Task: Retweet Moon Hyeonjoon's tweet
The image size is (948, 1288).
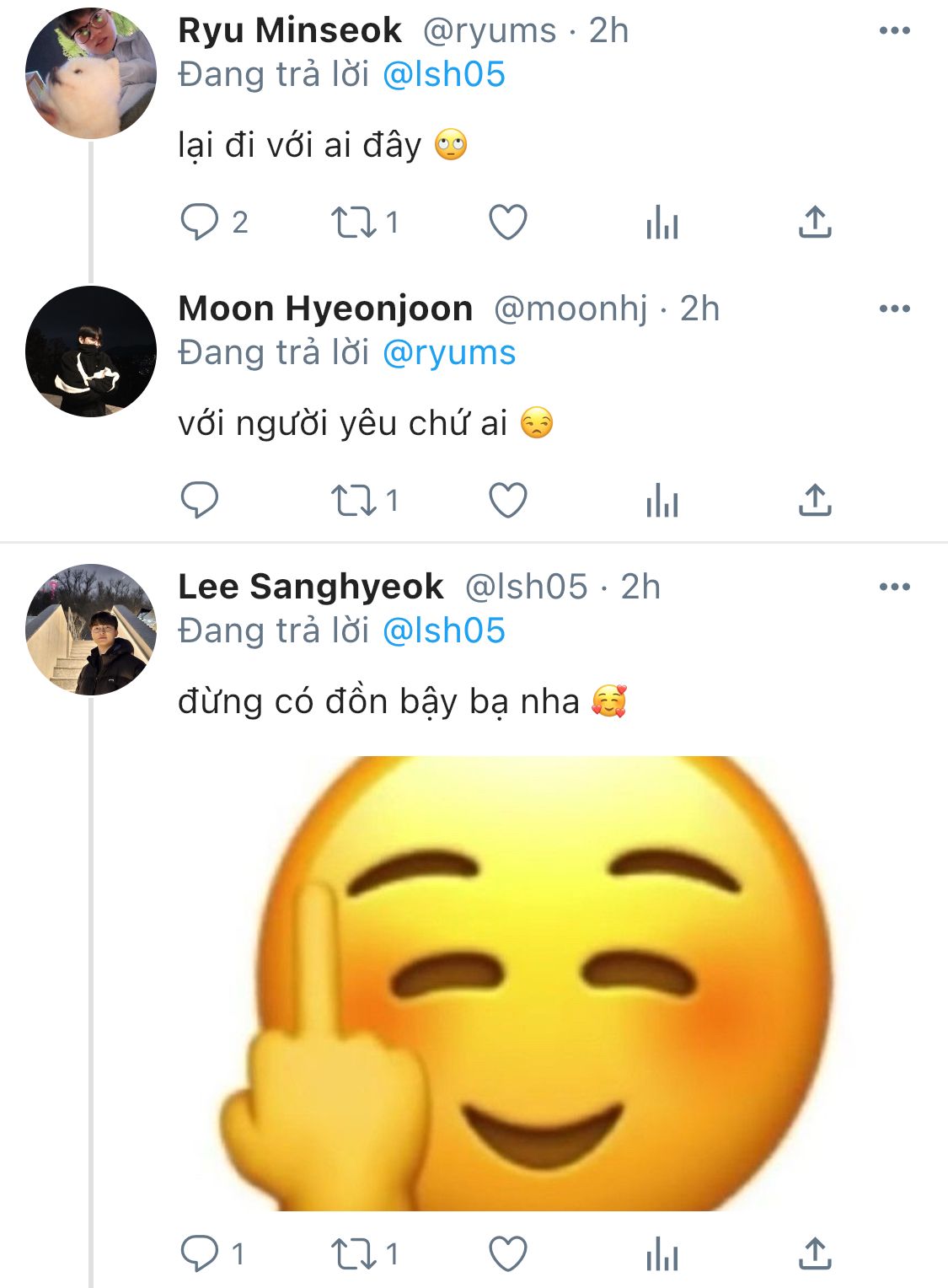Action: click(x=352, y=501)
